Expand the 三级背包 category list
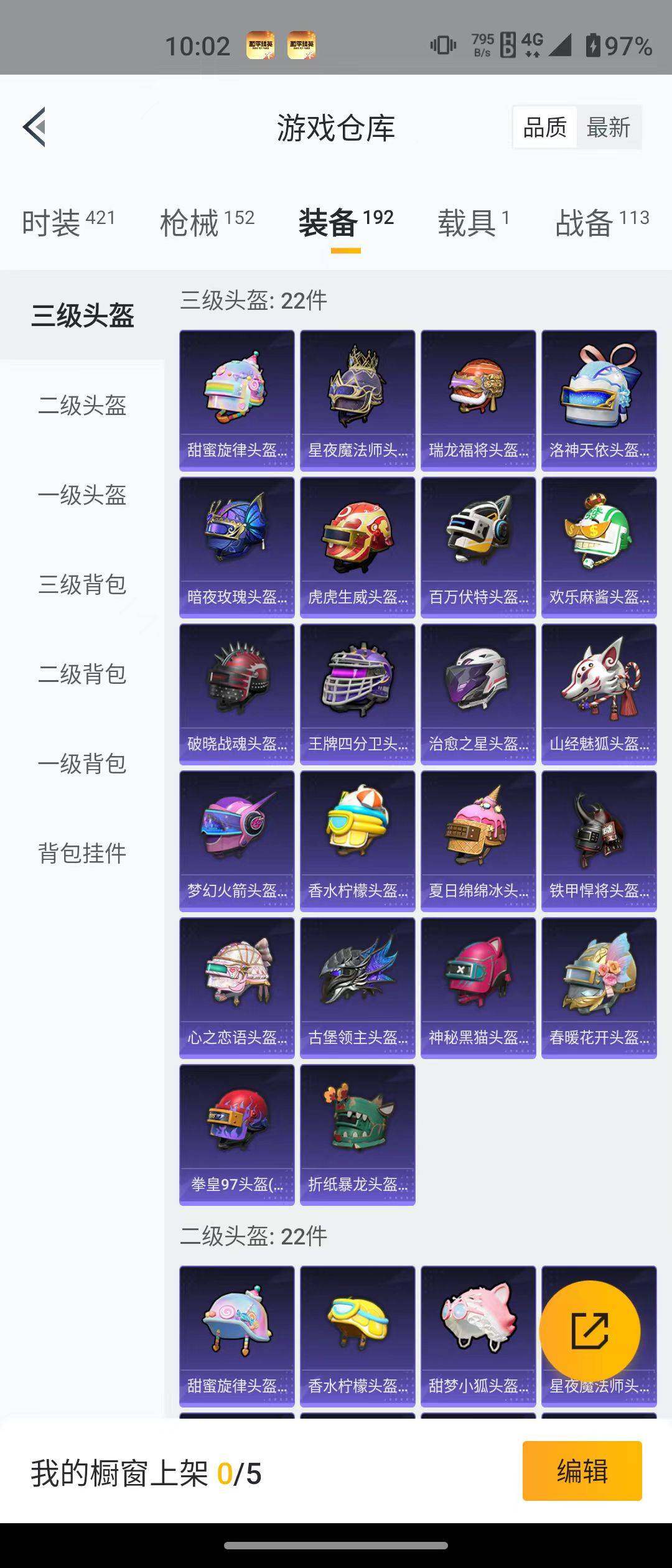This screenshot has height=1568, width=672. (x=84, y=585)
